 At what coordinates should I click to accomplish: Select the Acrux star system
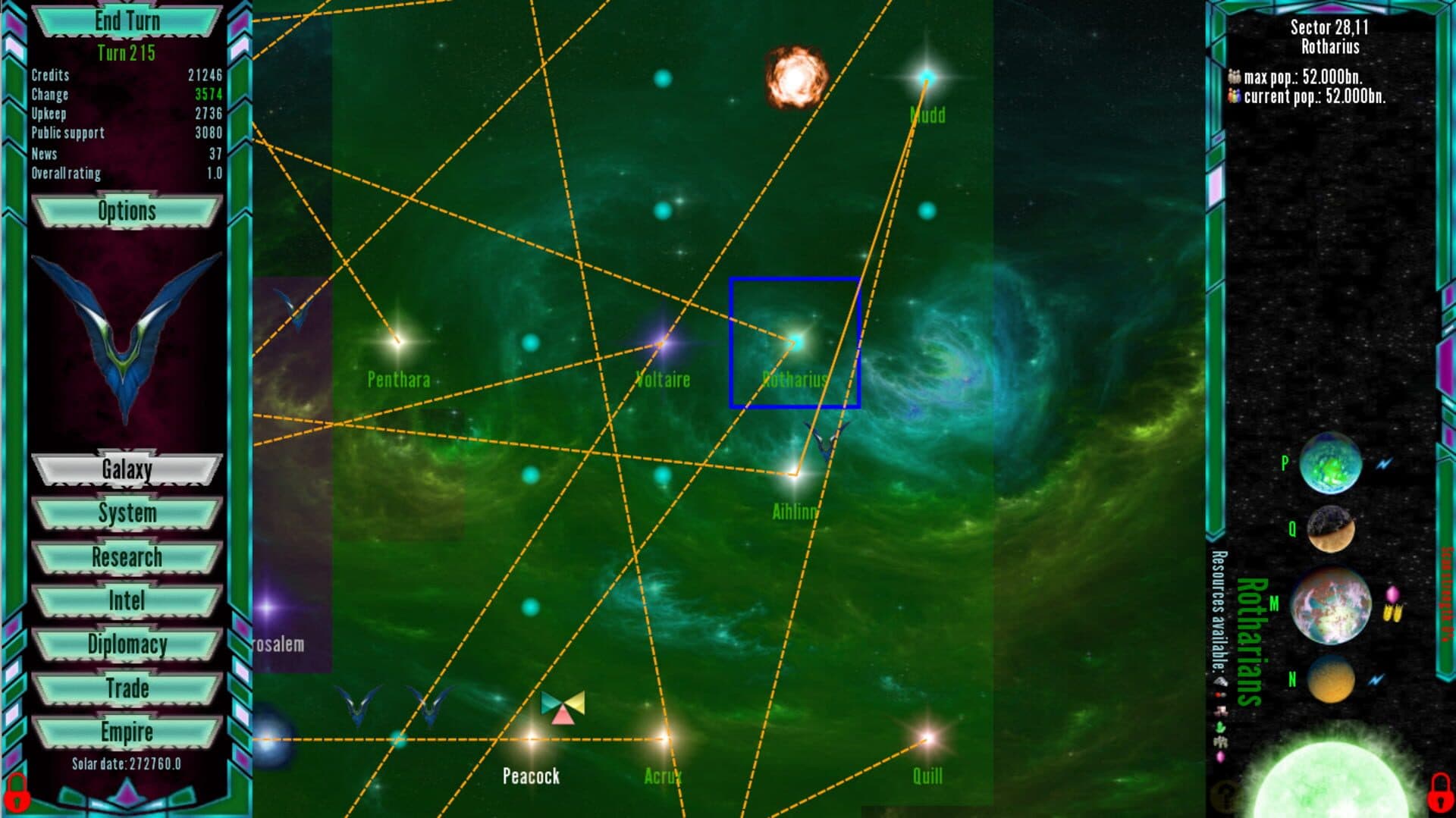[x=664, y=738]
